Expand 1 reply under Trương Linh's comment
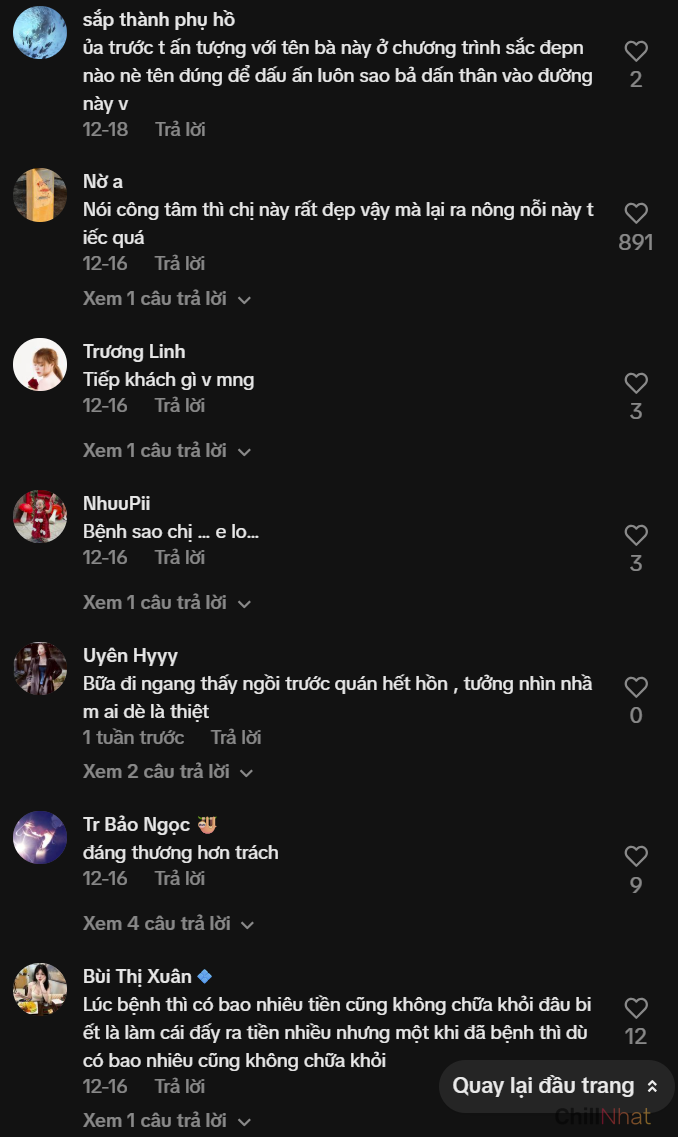This screenshot has width=678, height=1137. (166, 450)
